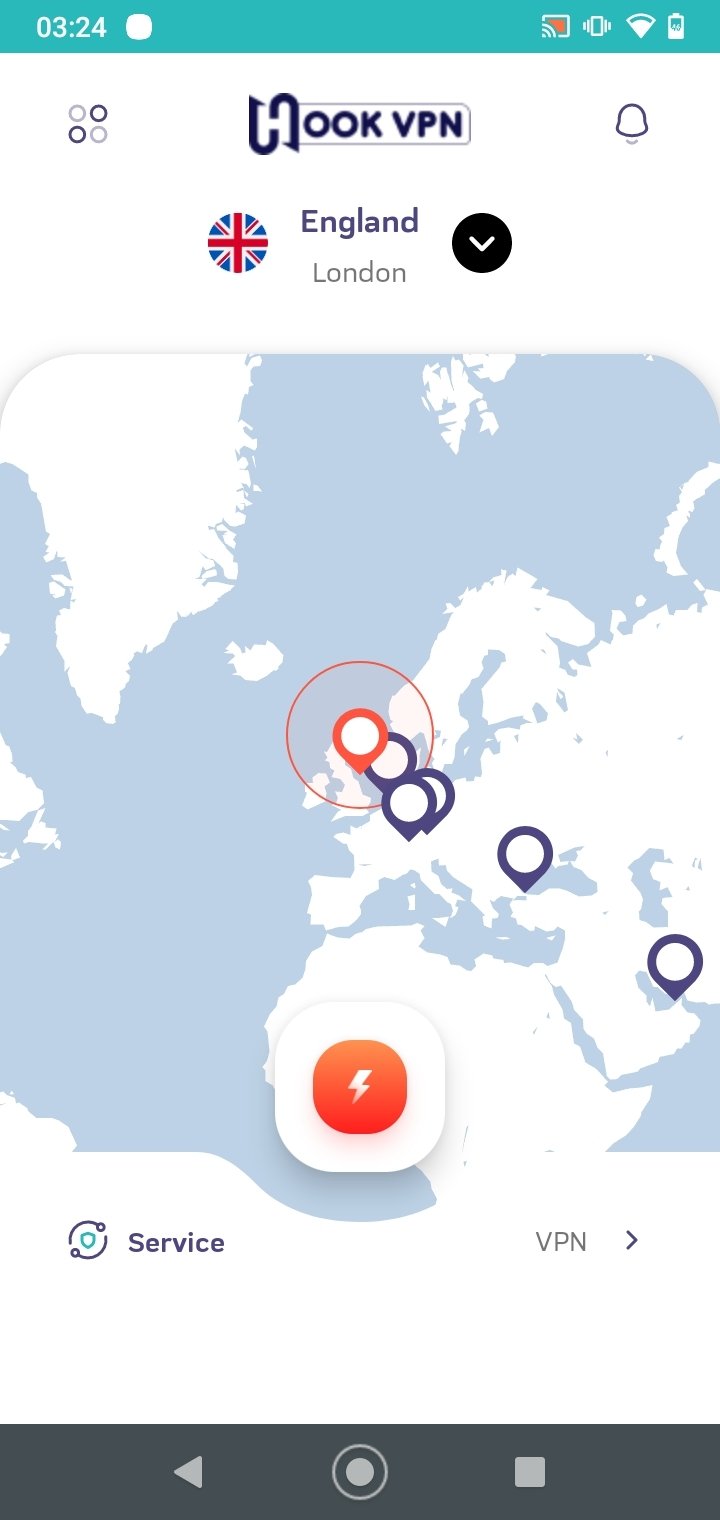Open country list via England label
Image resolution: width=720 pixels, height=1520 pixels.
tap(359, 221)
